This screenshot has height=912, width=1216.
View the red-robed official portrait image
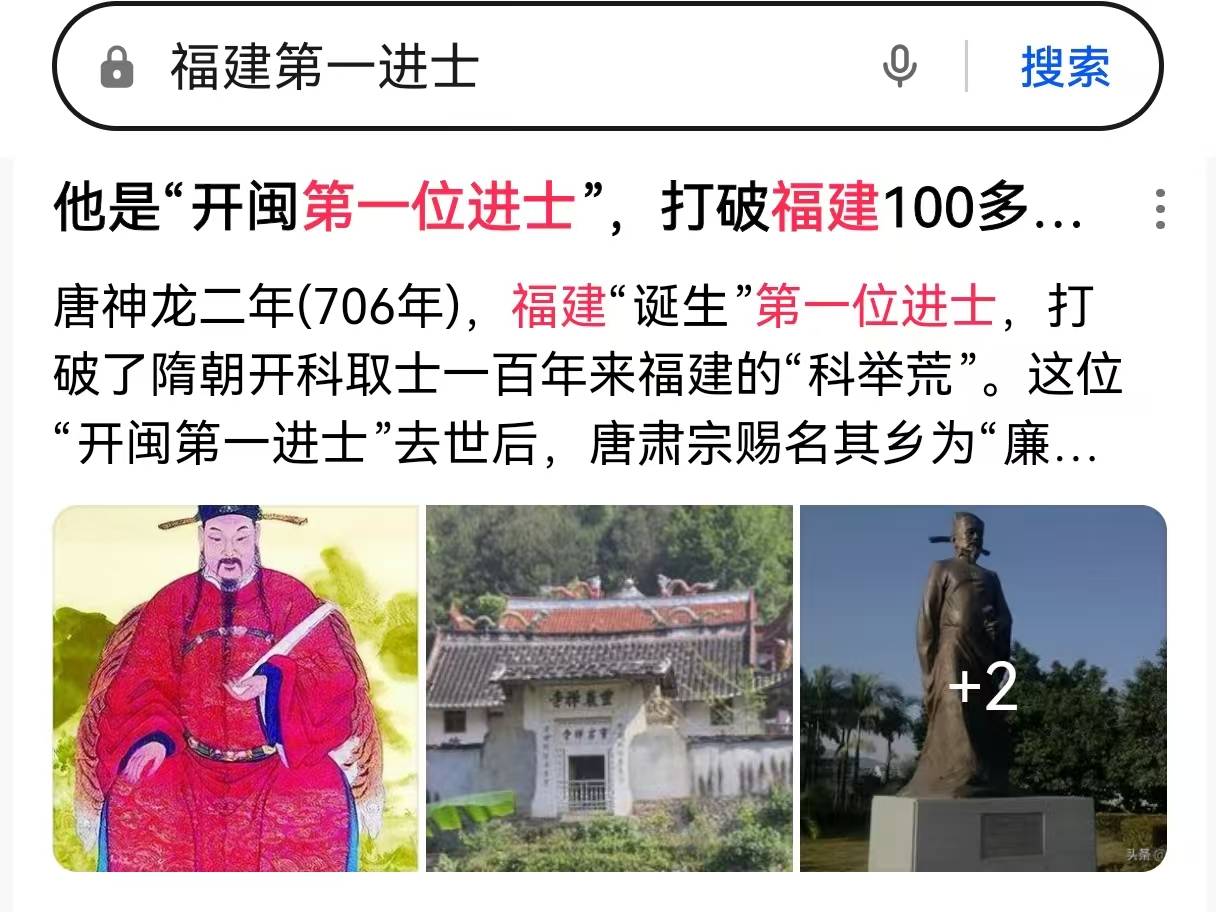coord(235,688)
